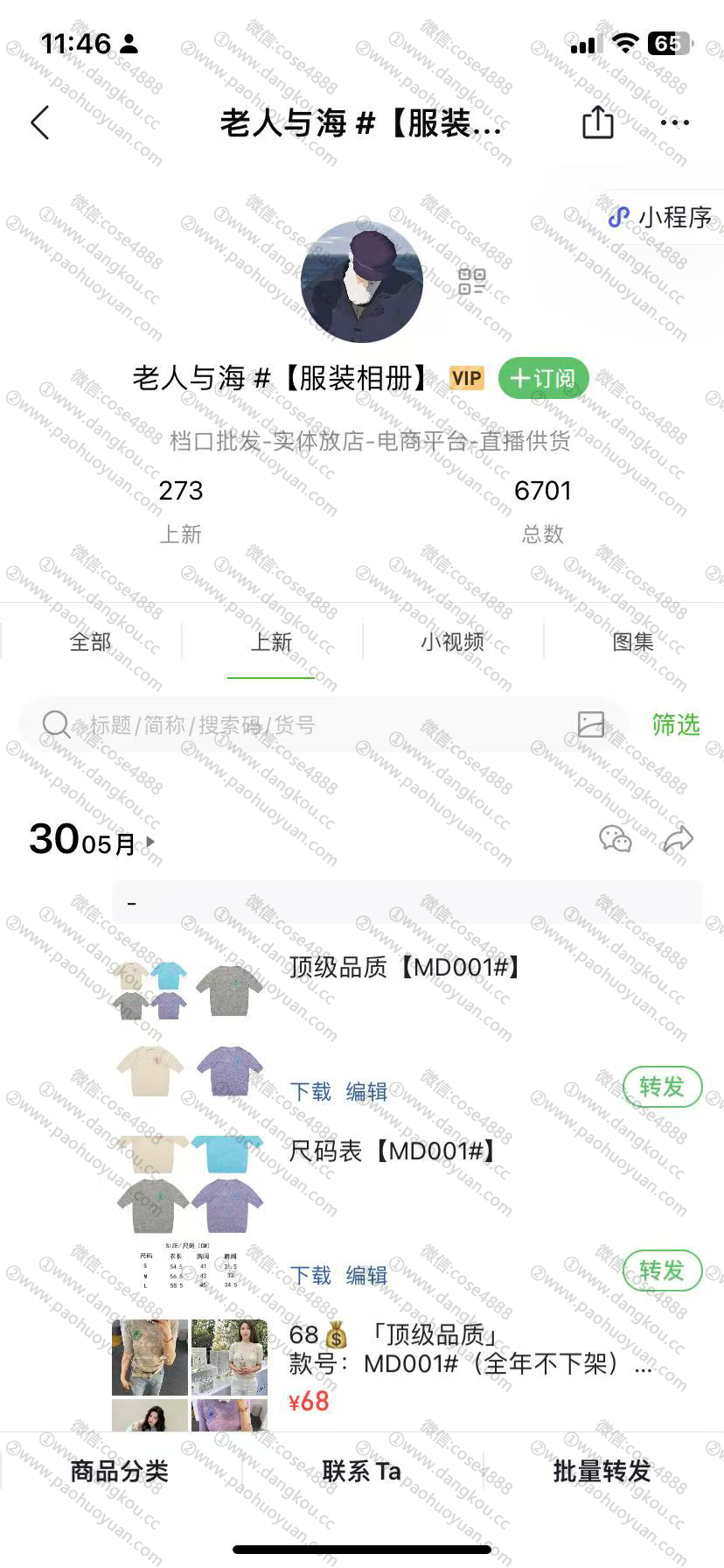Switch to the 全部 tab
Screen dimensions: 724x1568
(x=90, y=642)
